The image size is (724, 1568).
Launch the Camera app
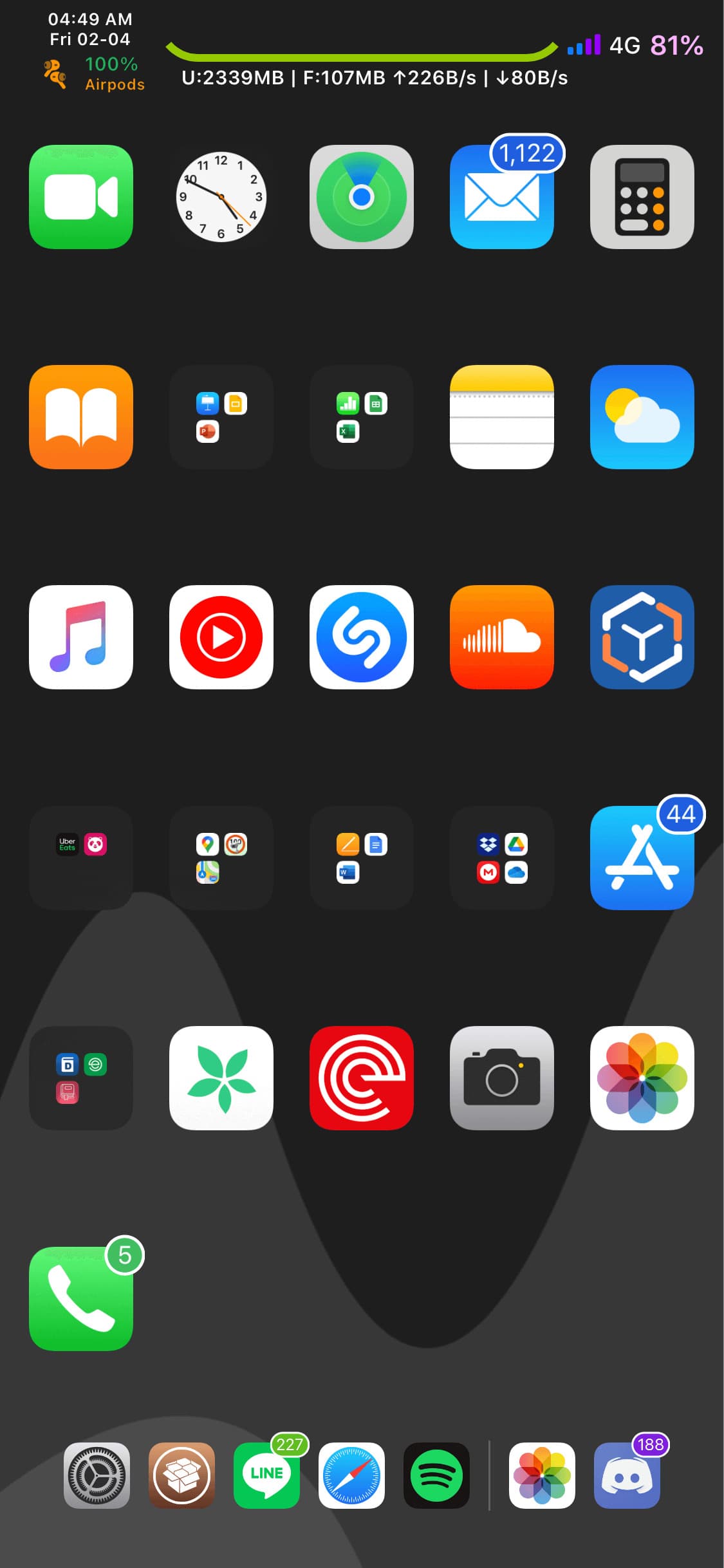pos(501,1078)
